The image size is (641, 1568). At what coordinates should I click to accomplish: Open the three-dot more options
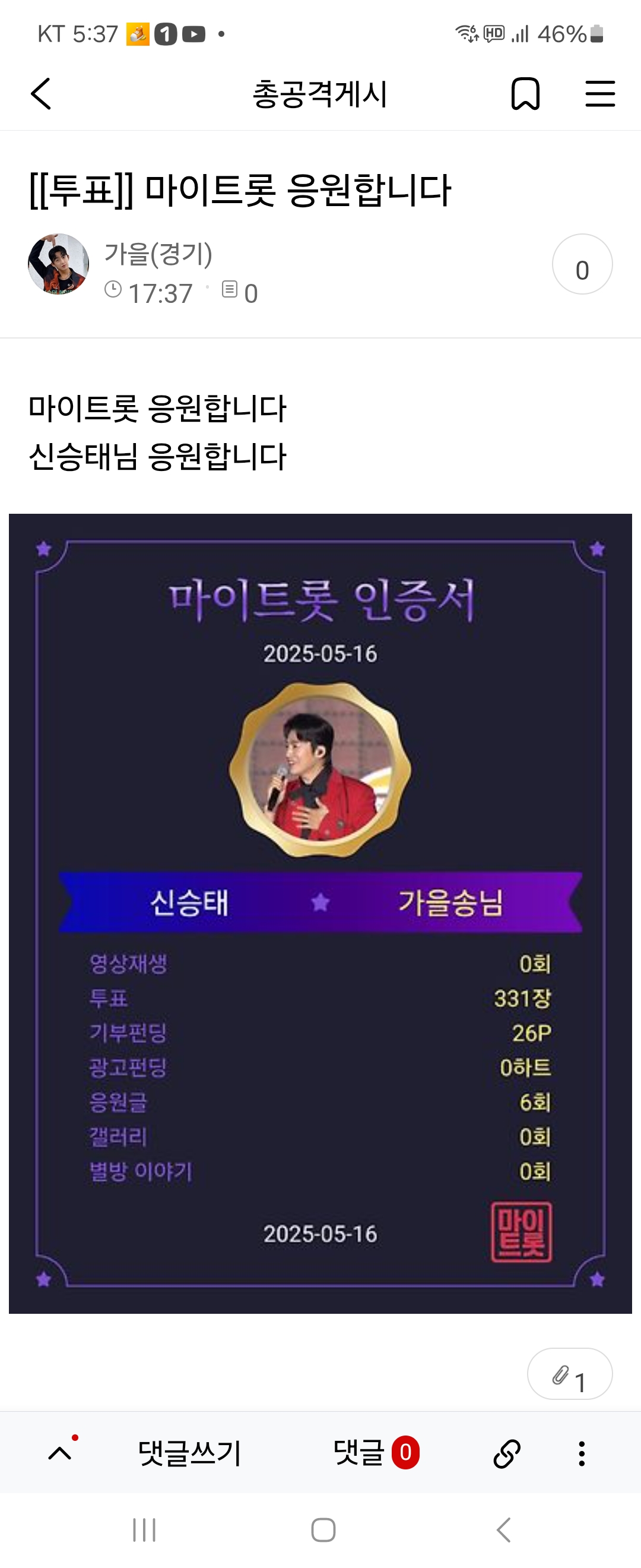tap(582, 1453)
